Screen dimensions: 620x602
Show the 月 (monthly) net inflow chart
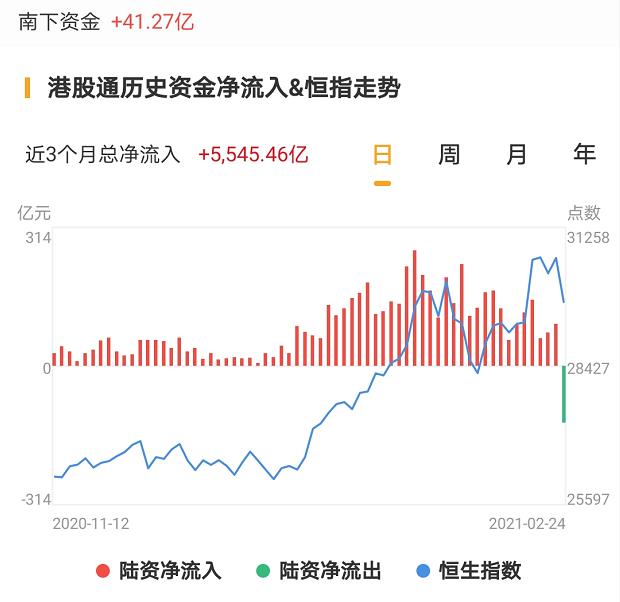click(x=516, y=155)
